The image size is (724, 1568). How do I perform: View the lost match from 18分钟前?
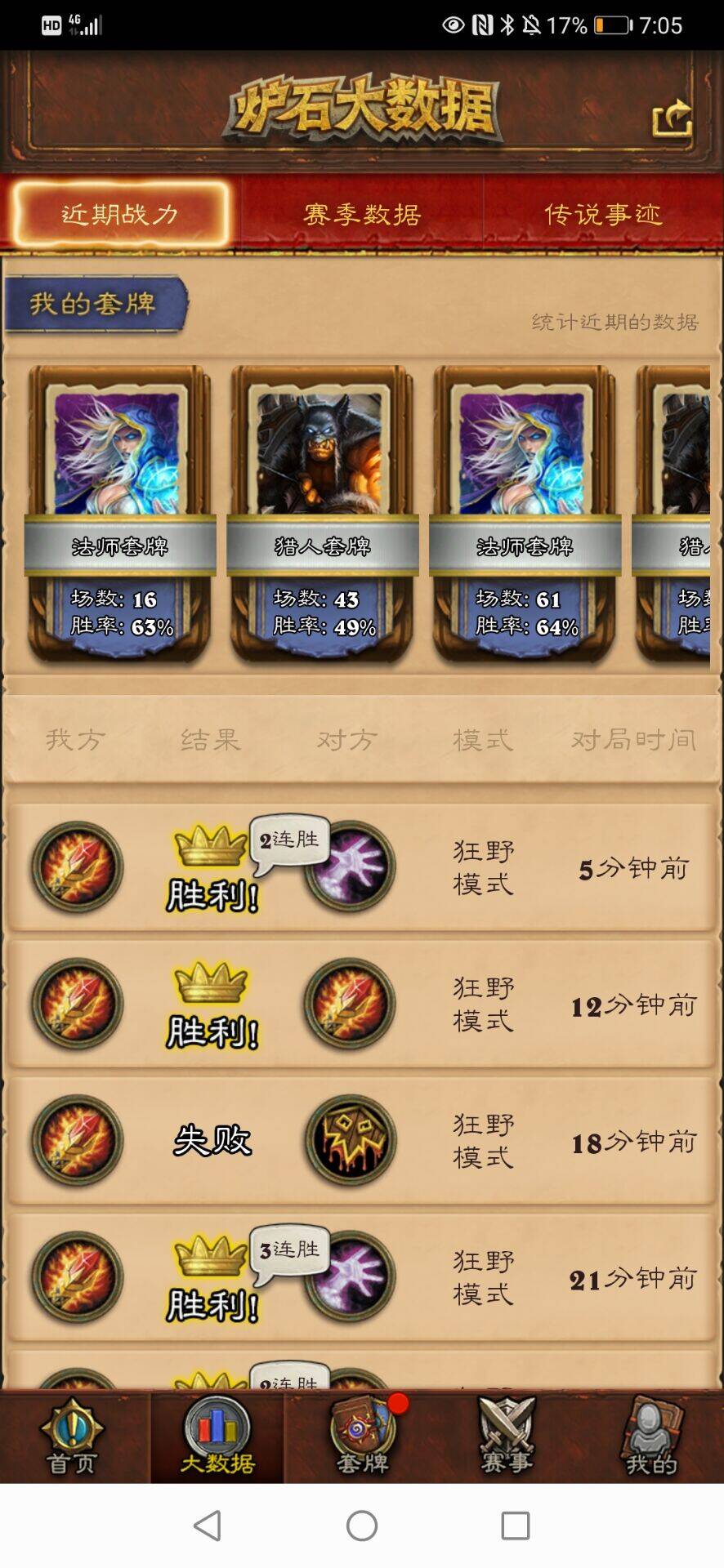362,1141
